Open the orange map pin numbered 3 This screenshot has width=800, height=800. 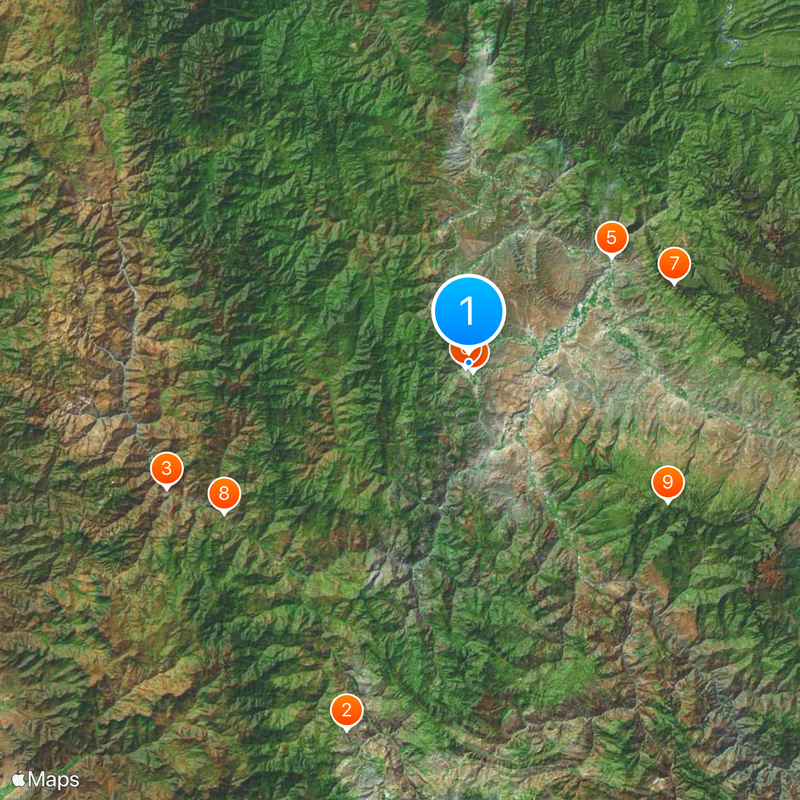pyautogui.click(x=166, y=468)
